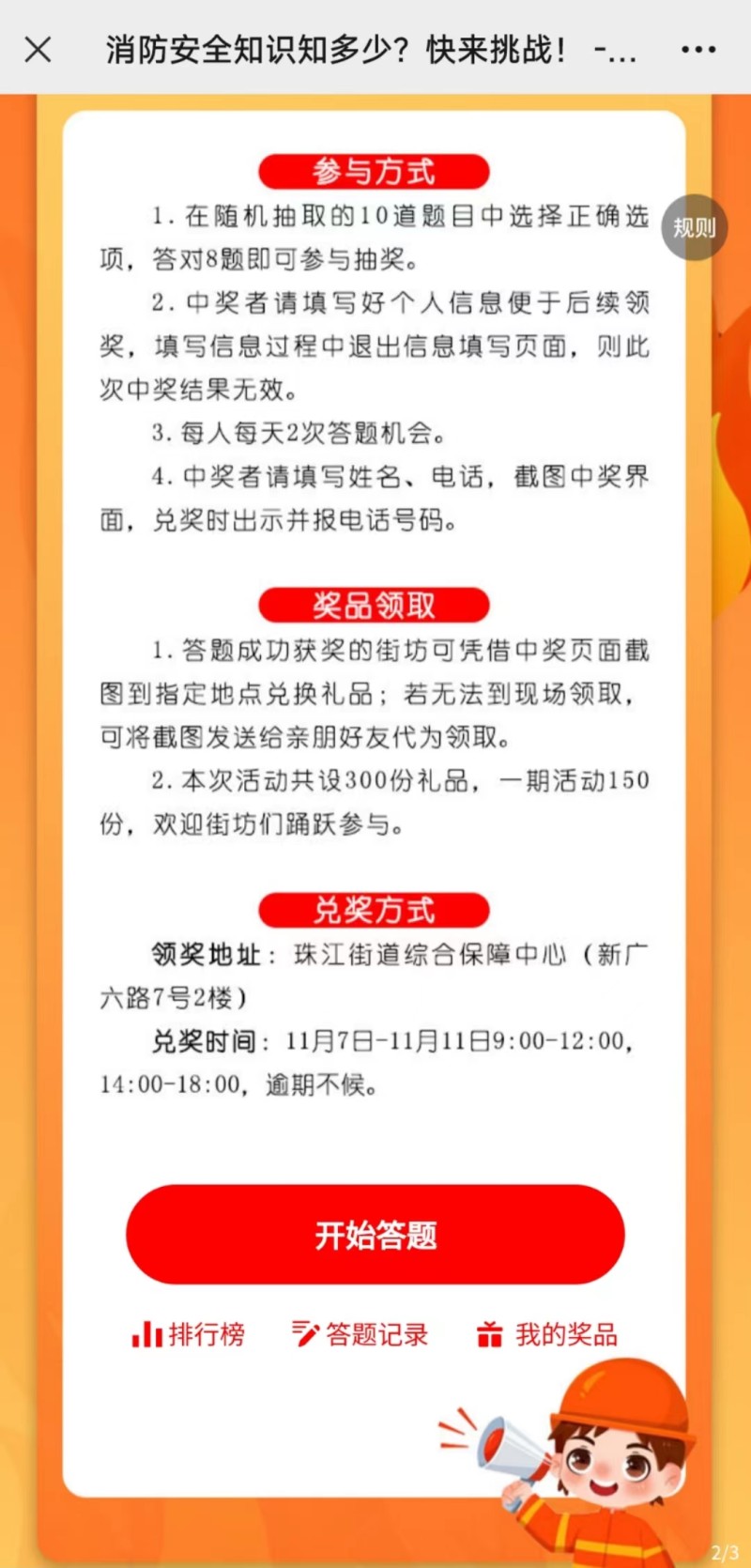
Task: View 答题记录 answer history
Action: point(360,1334)
